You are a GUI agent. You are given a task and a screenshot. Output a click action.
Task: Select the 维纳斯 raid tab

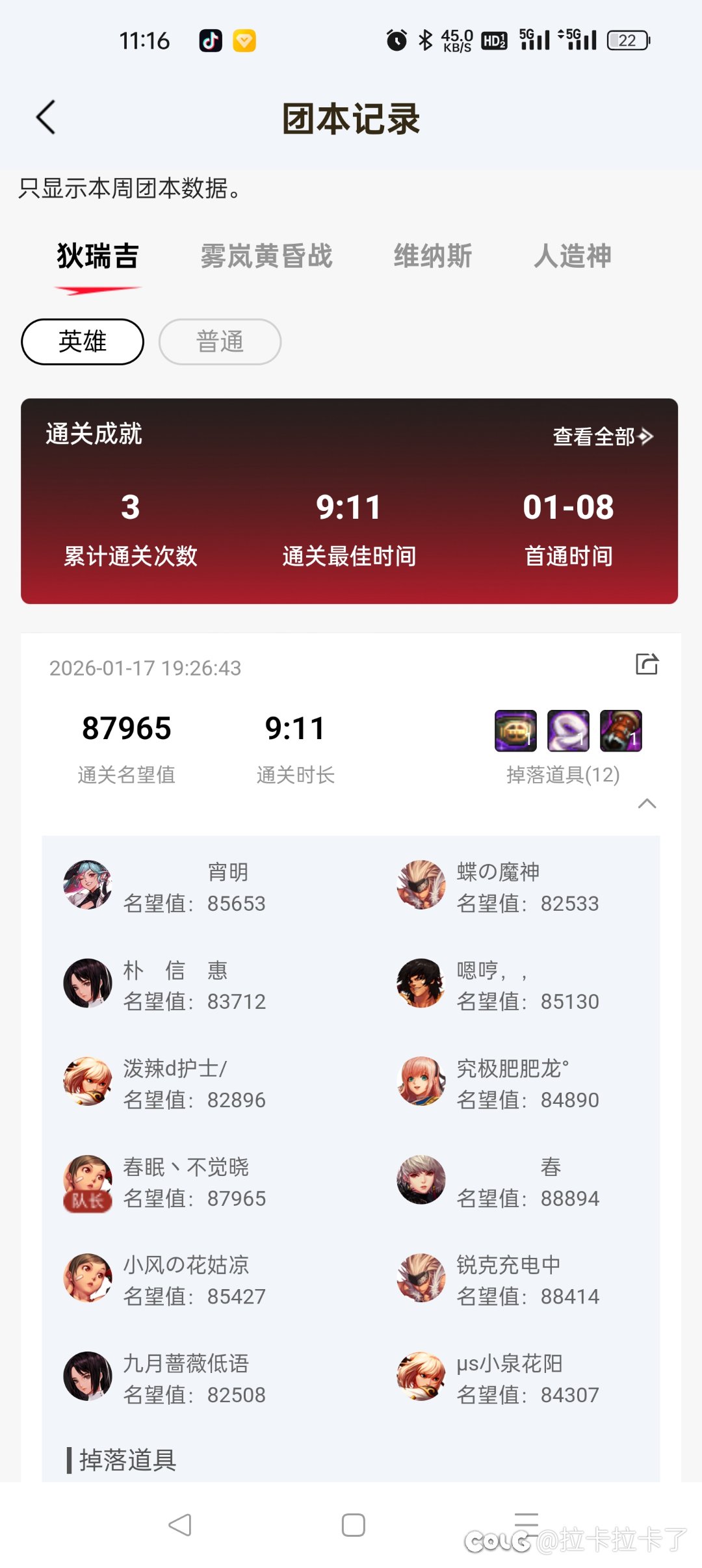click(434, 256)
